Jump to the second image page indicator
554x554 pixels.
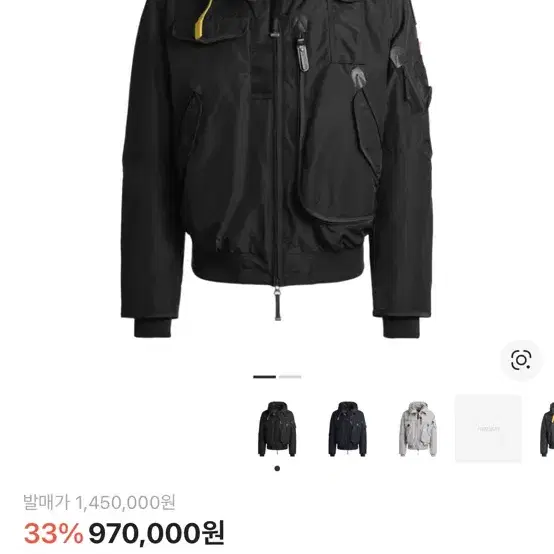tap(290, 377)
